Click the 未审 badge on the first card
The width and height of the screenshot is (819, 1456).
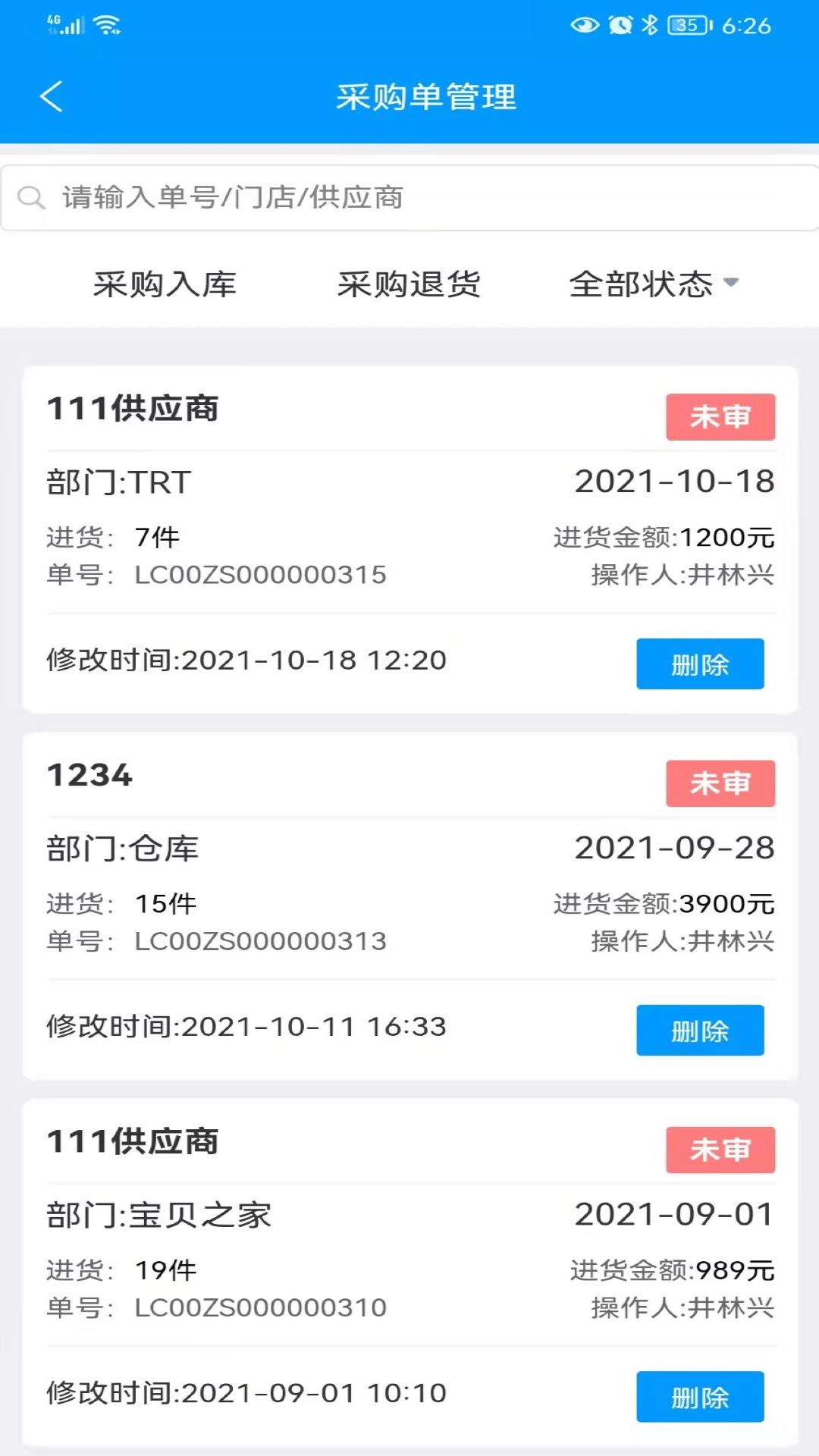720,416
